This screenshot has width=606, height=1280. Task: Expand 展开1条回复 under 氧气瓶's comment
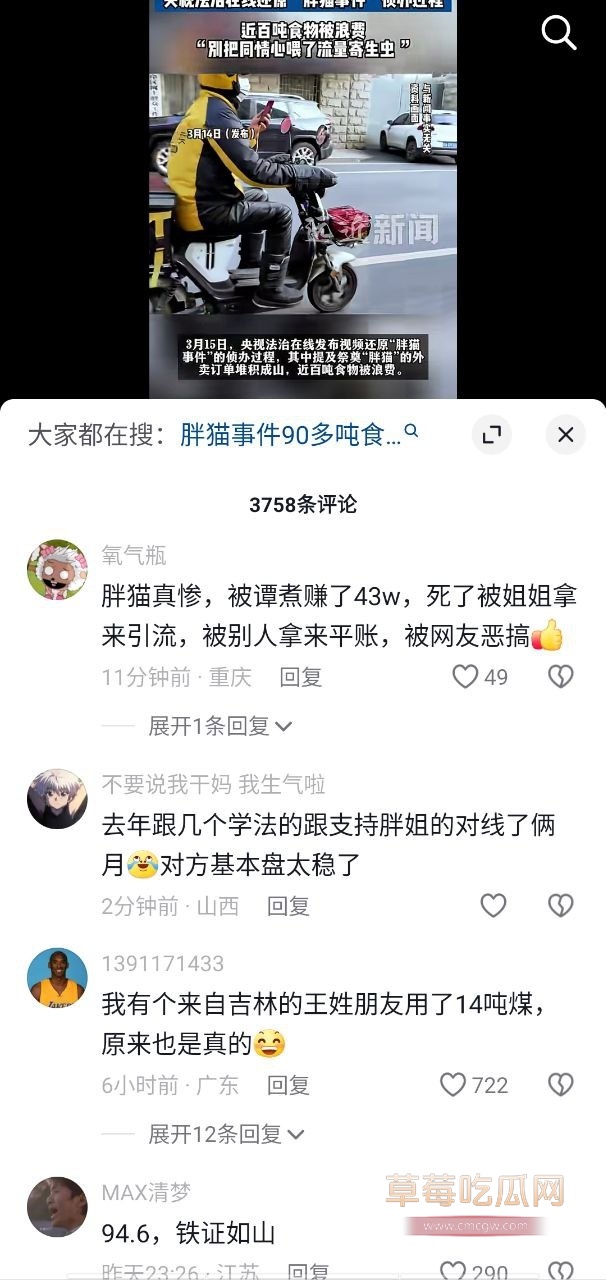click(x=220, y=726)
